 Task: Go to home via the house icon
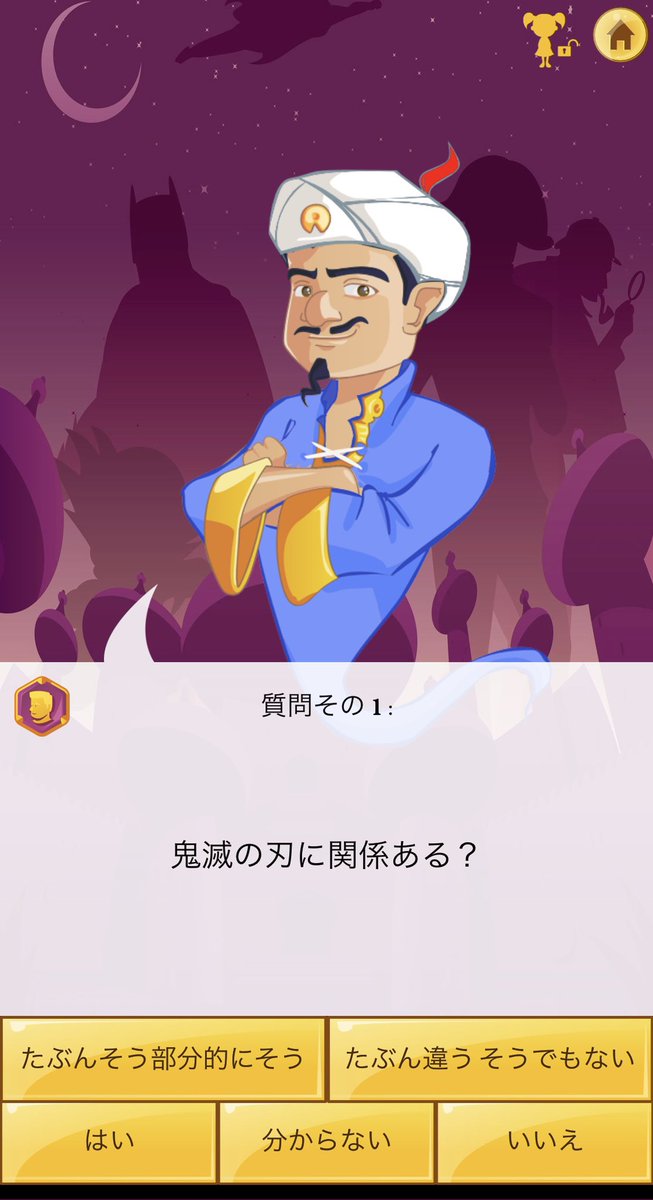pos(620,35)
